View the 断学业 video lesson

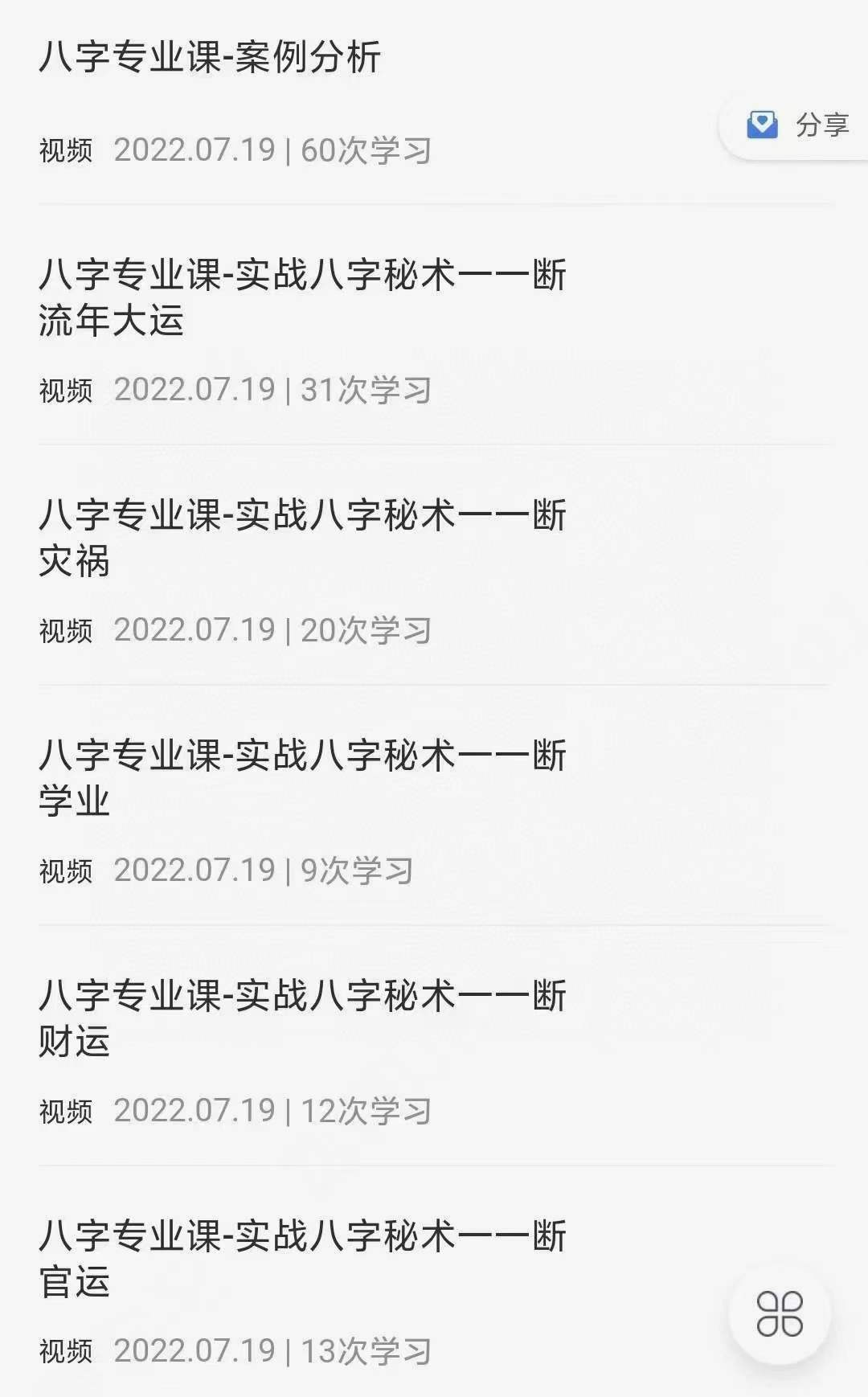click(302, 778)
